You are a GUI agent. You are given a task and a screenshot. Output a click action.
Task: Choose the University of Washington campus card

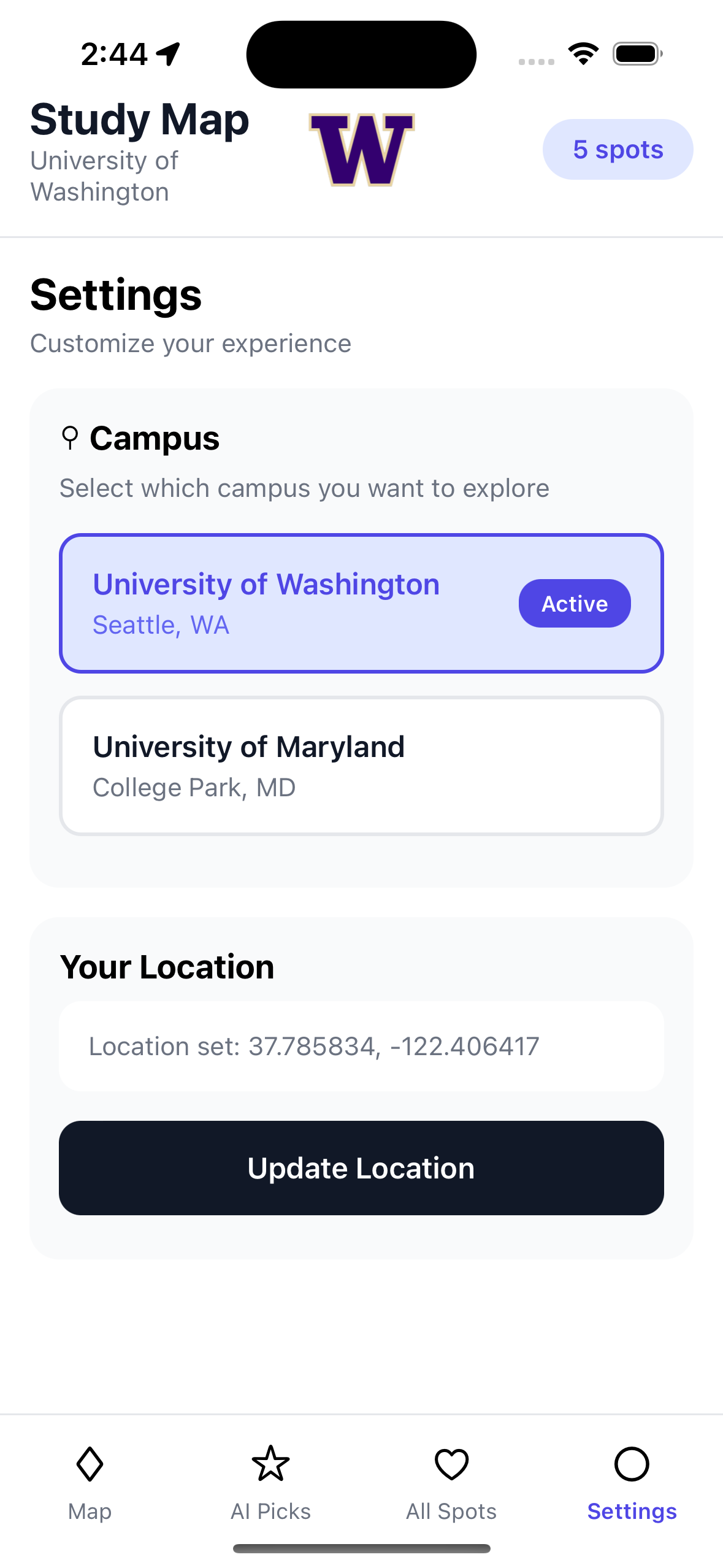pyautogui.click(x=361, y=603)
